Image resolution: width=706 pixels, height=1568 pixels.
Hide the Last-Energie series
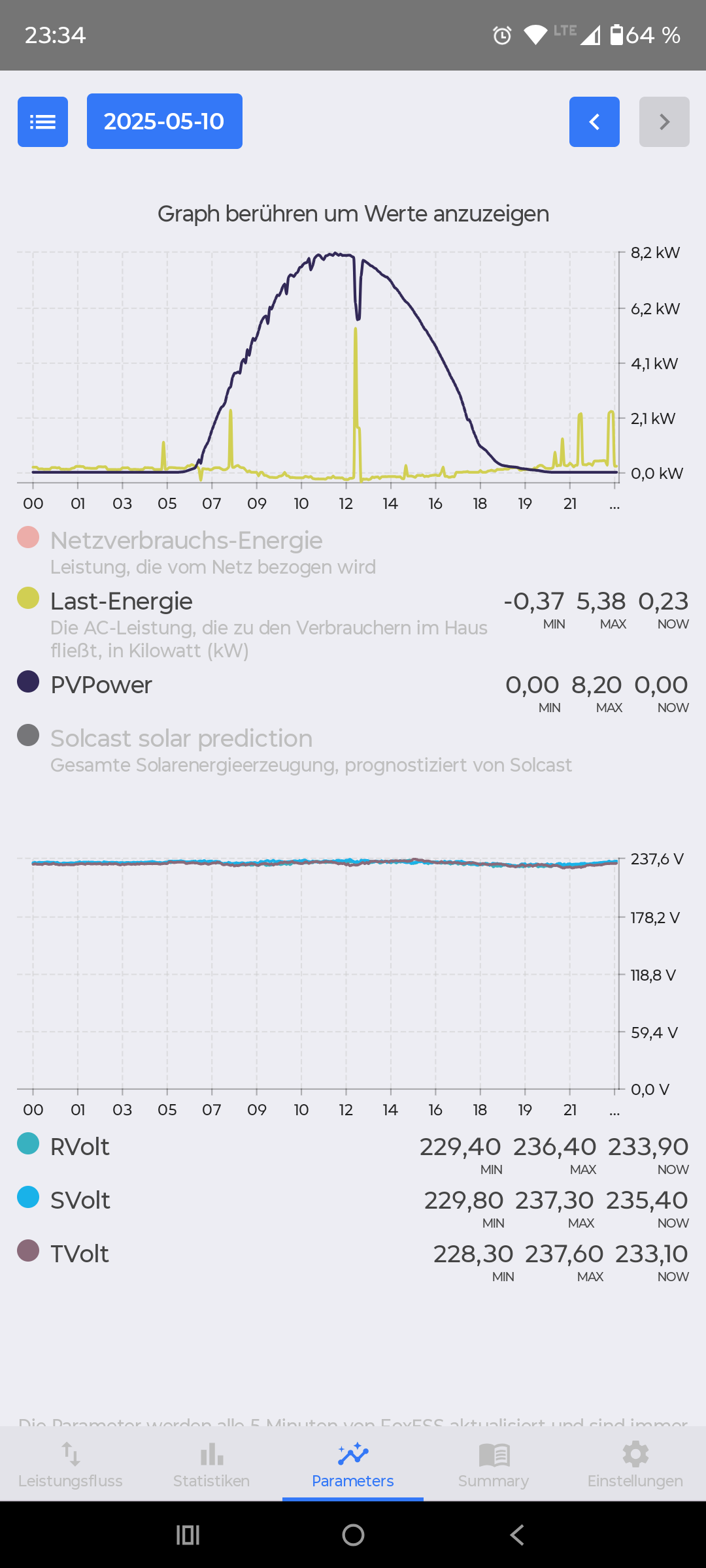tap(122, 601)
